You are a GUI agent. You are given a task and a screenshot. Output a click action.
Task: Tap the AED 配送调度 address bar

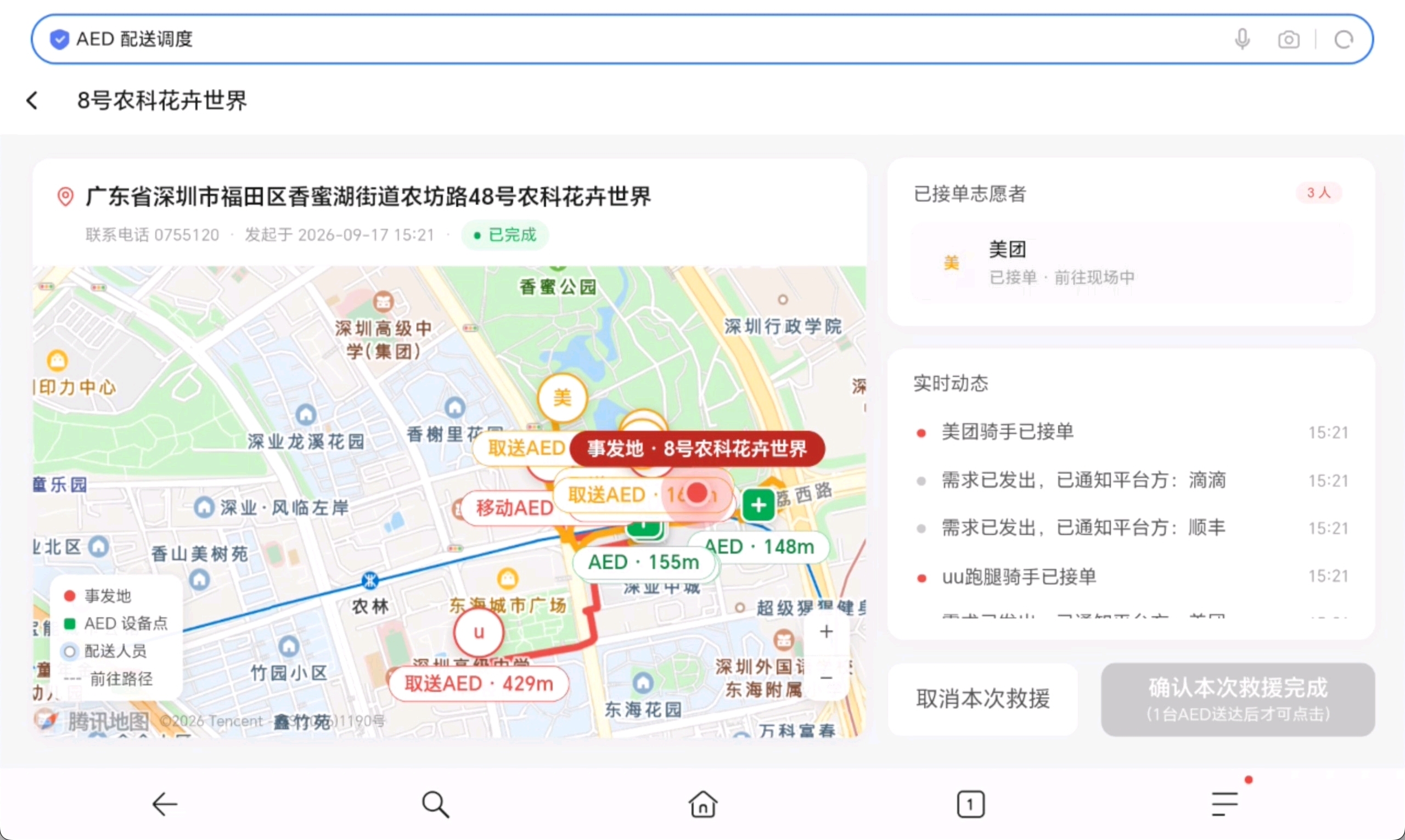(702, 39)
